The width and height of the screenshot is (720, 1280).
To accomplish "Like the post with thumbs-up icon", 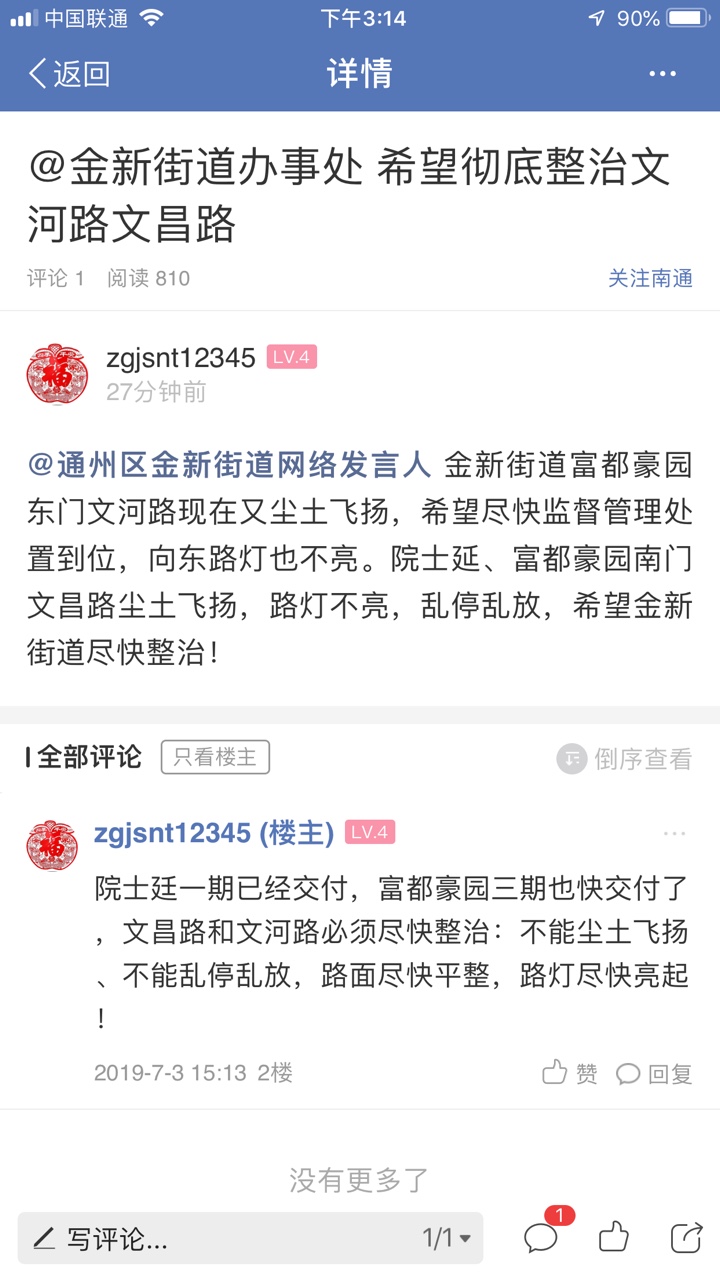I will pos(614,1238).
